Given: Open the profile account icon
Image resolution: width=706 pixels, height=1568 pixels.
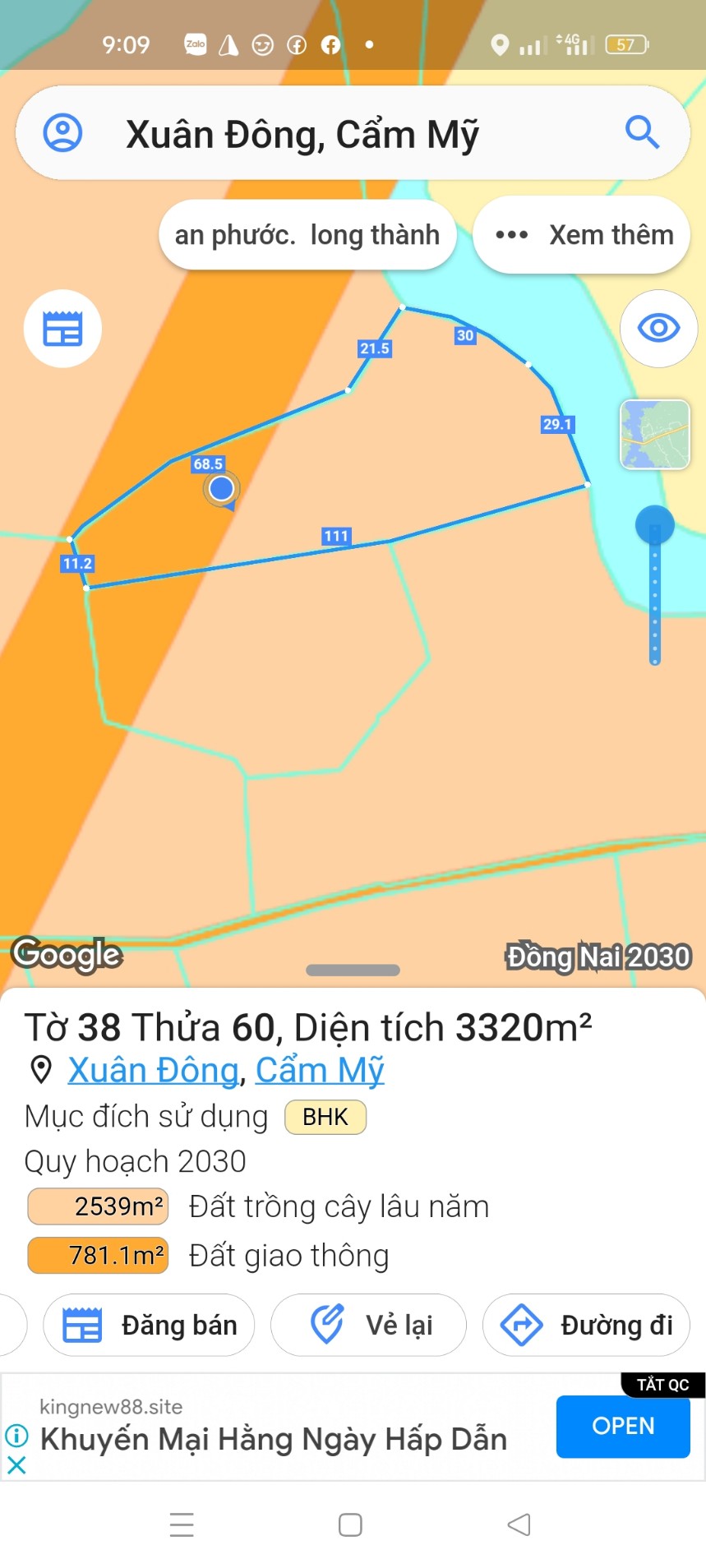Looking at the screenshot, I should click(62, 132).
